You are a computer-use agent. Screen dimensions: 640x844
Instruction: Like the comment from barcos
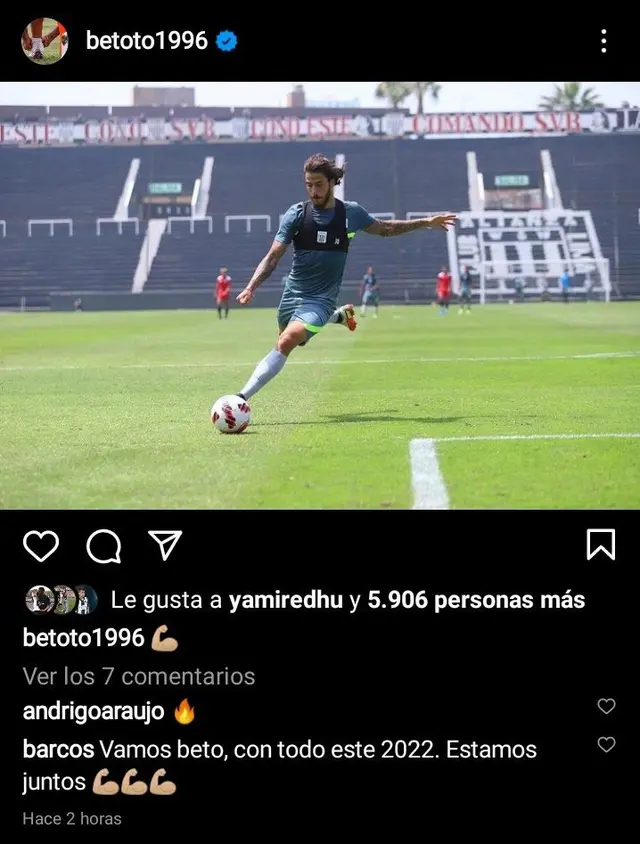pos(606,744)
